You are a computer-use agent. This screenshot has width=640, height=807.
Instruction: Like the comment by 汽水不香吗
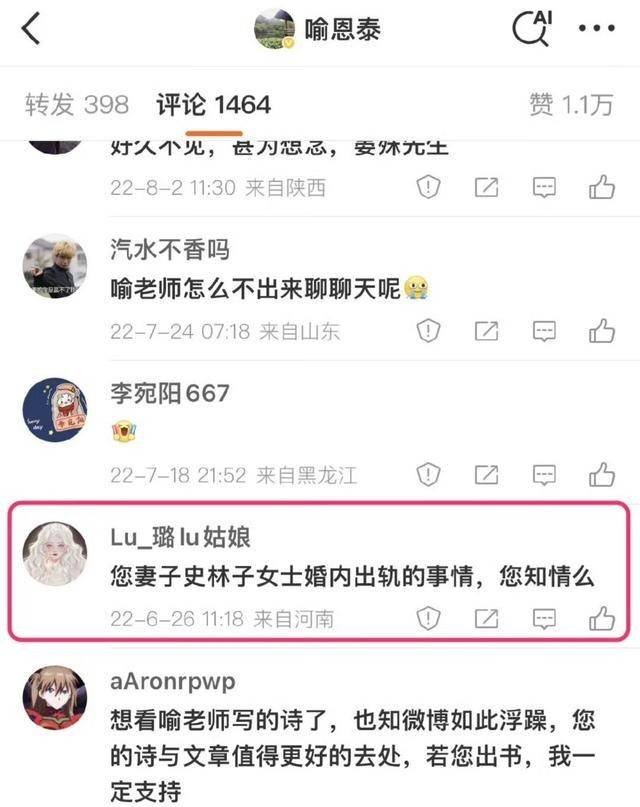coord(601,330)
